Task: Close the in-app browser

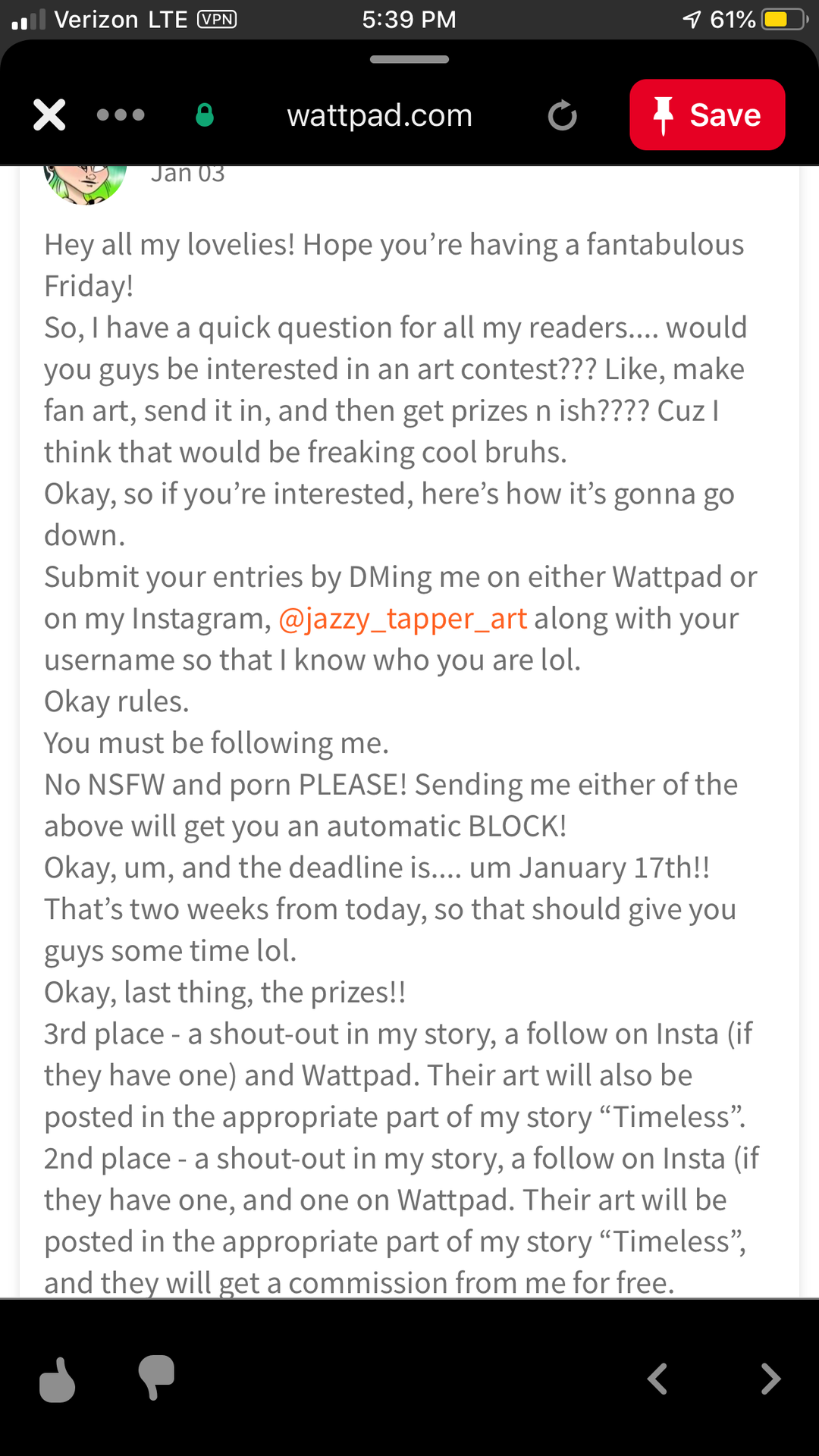Action: click(x=49, y=115)
